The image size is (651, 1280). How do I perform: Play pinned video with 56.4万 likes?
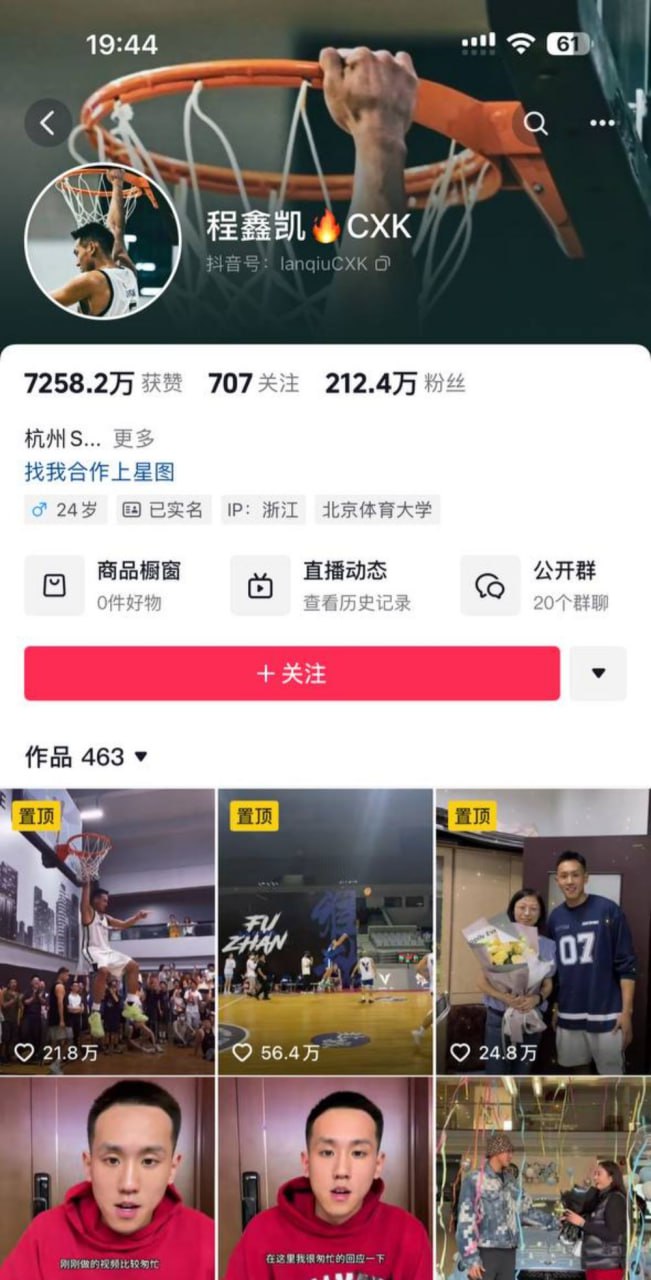(x=325, y=930)
